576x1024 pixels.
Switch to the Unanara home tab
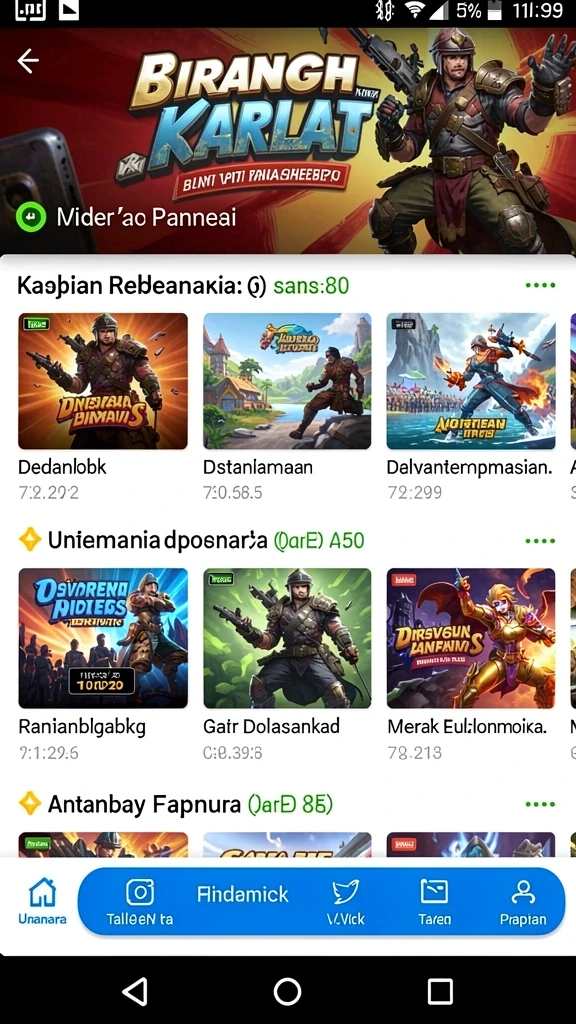(42, 901)
